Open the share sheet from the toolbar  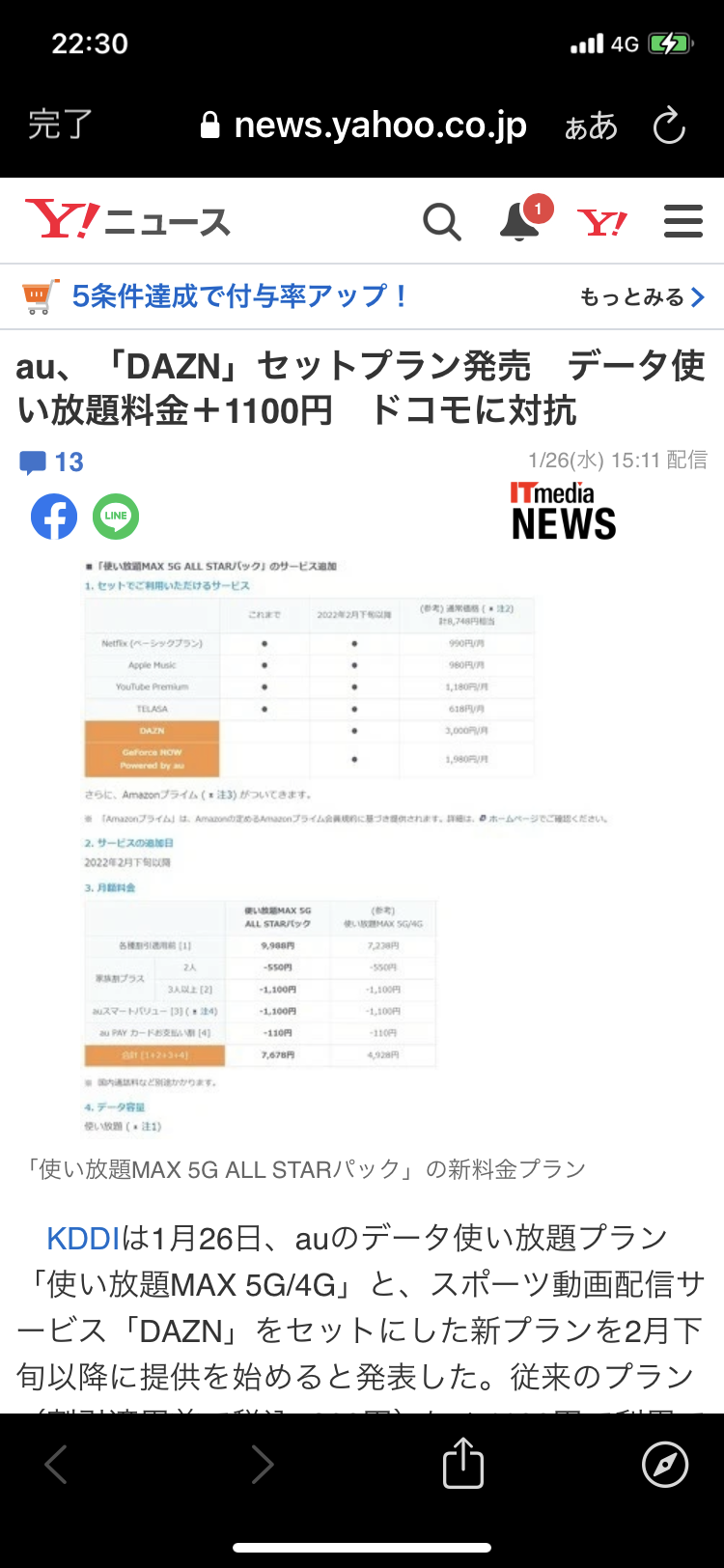(462, 1464)
